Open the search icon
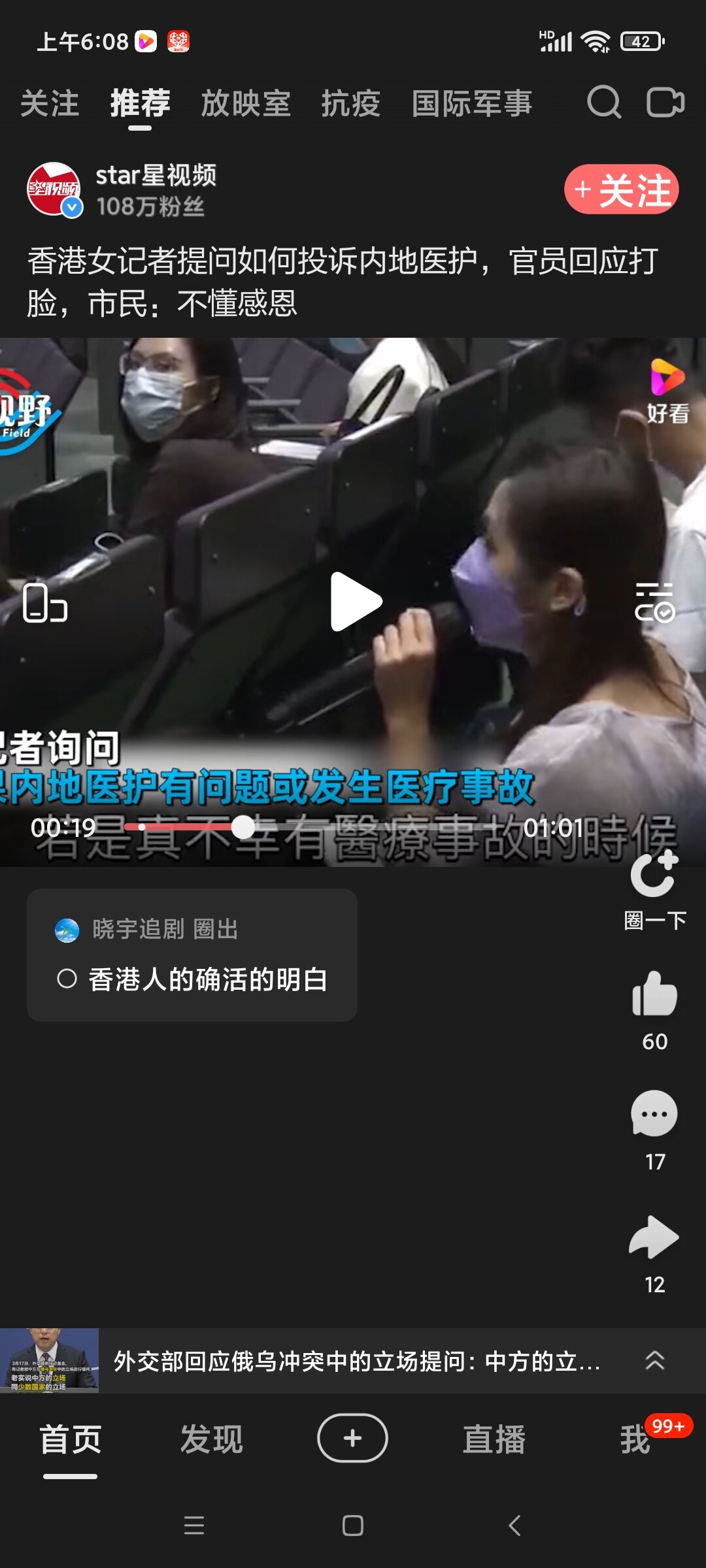706x1568 pixels. coord(603,103)
